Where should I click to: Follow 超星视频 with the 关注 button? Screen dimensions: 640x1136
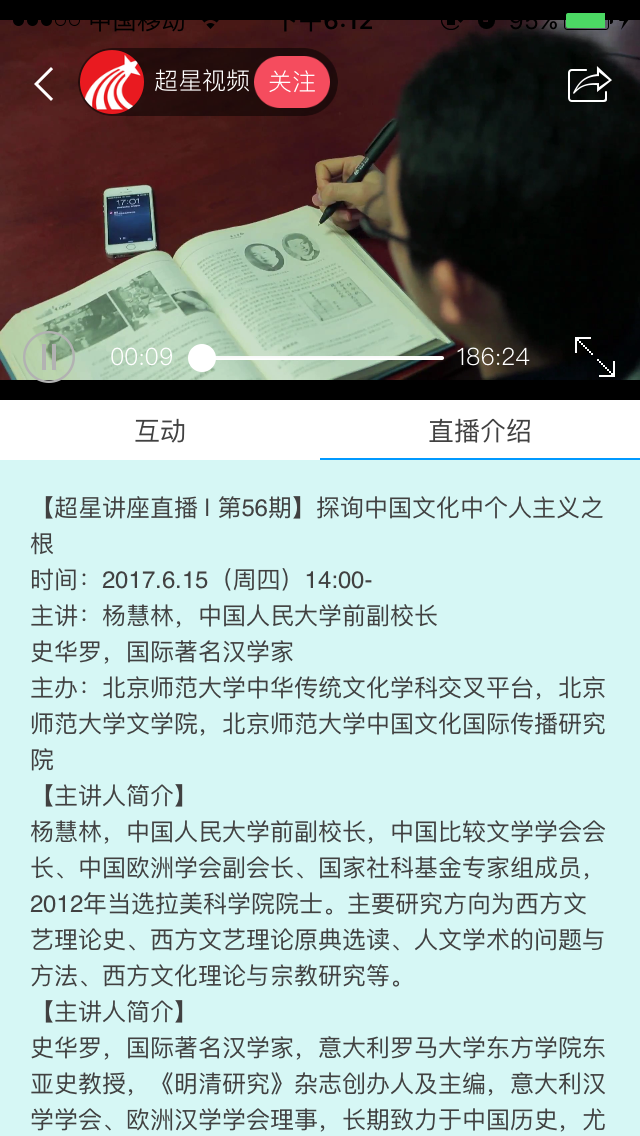(x=292, y=82)
